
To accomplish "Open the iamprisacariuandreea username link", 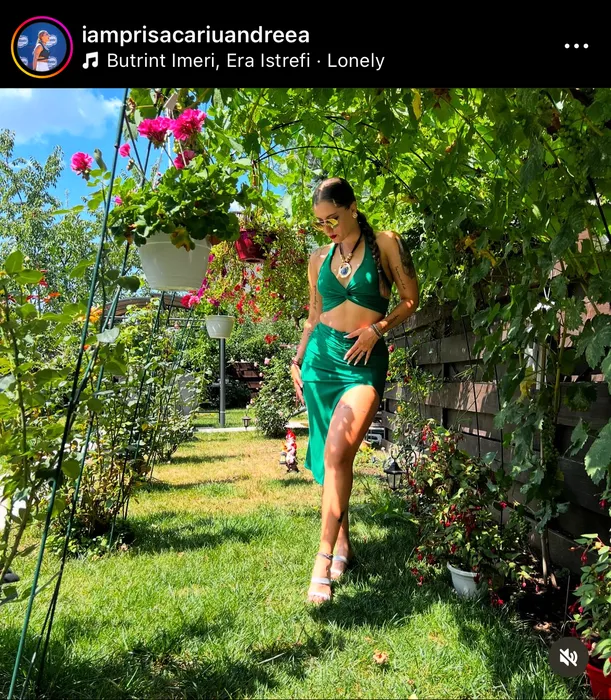I will (x=195, y=35).
